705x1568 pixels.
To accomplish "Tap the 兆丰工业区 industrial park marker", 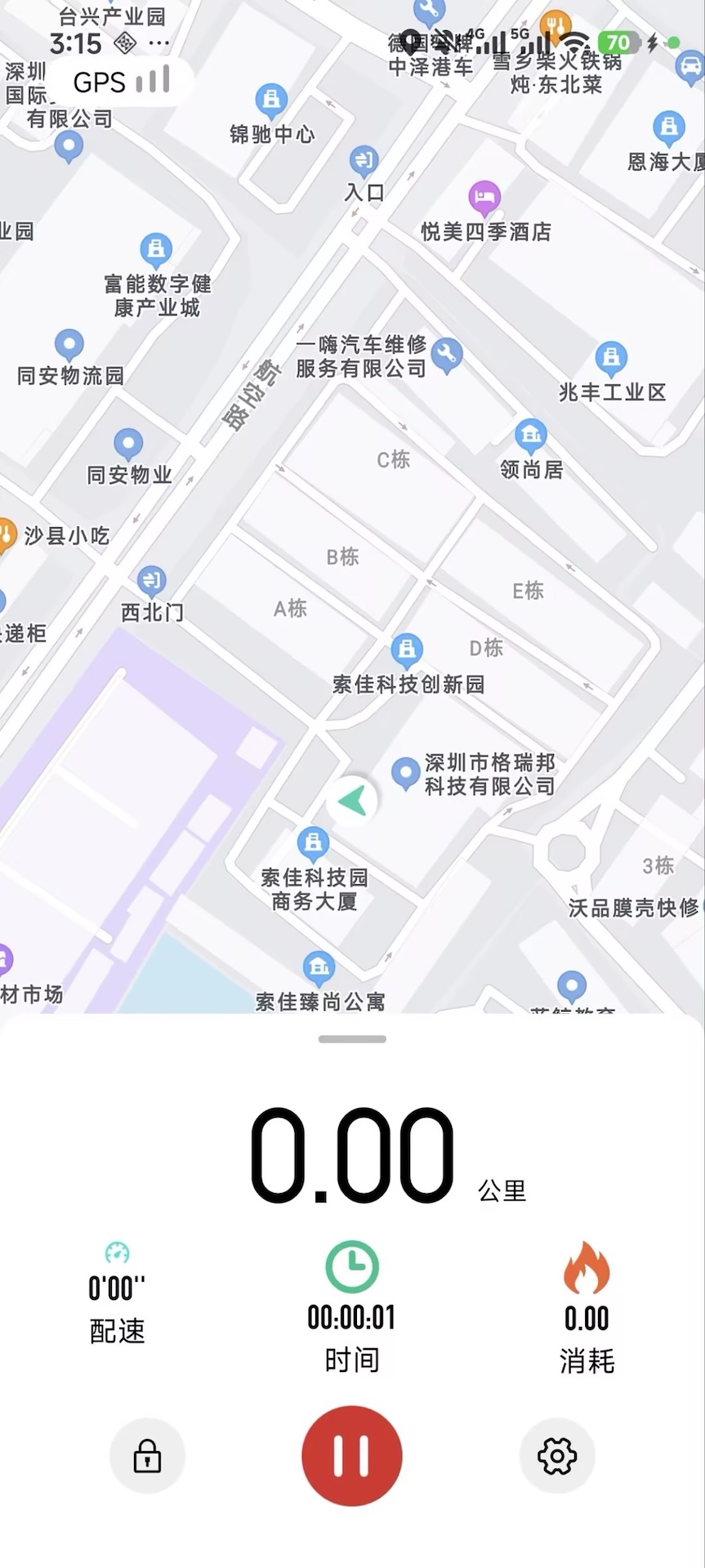I will click(x=610, y=357).
